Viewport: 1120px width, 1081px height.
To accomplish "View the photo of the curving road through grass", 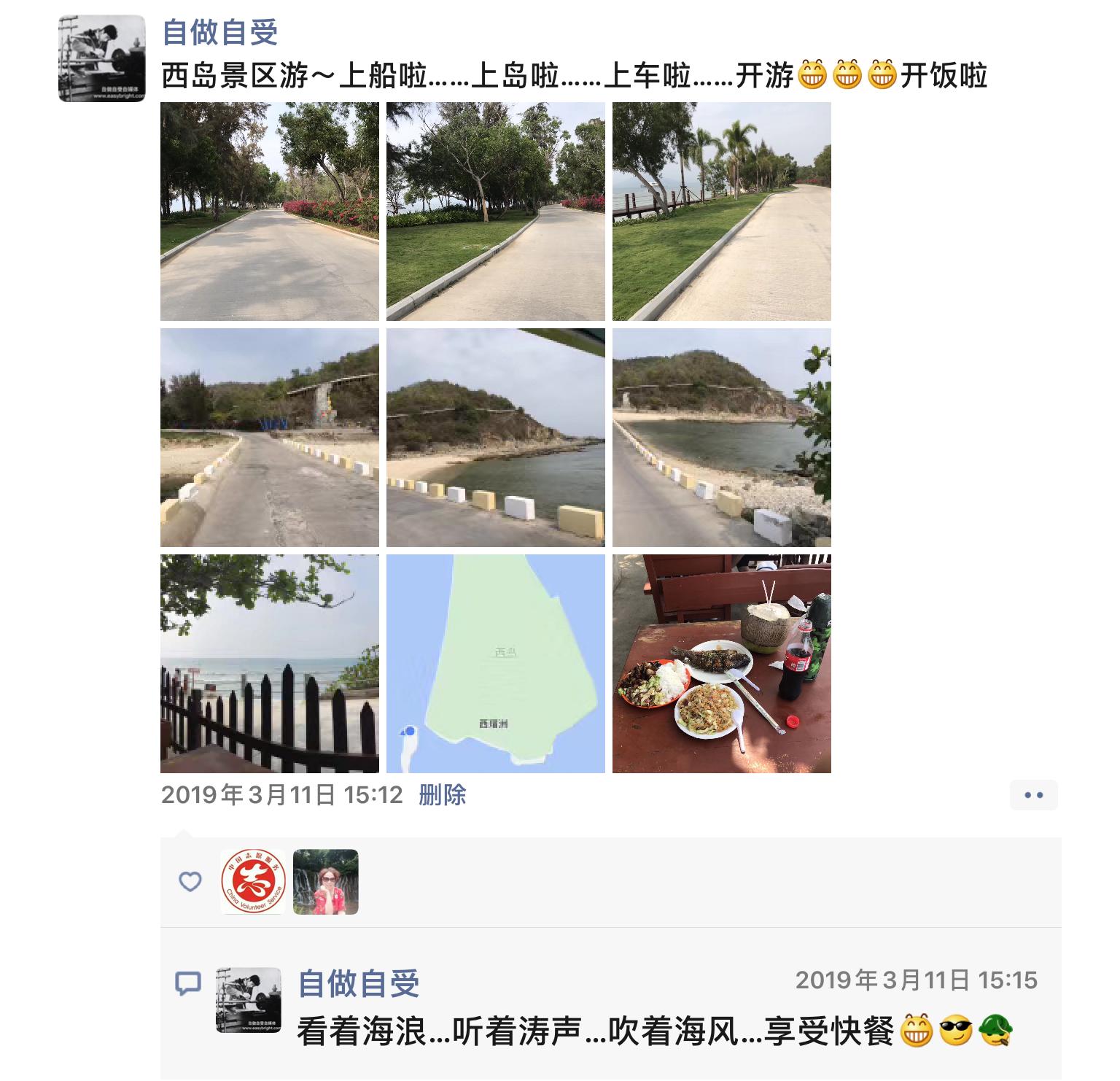I will (x=496, y=212).
